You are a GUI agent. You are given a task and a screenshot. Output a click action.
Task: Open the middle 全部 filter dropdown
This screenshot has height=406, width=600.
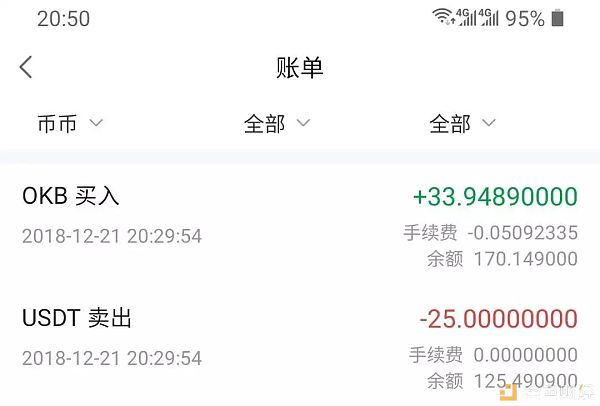pos(277,124)
